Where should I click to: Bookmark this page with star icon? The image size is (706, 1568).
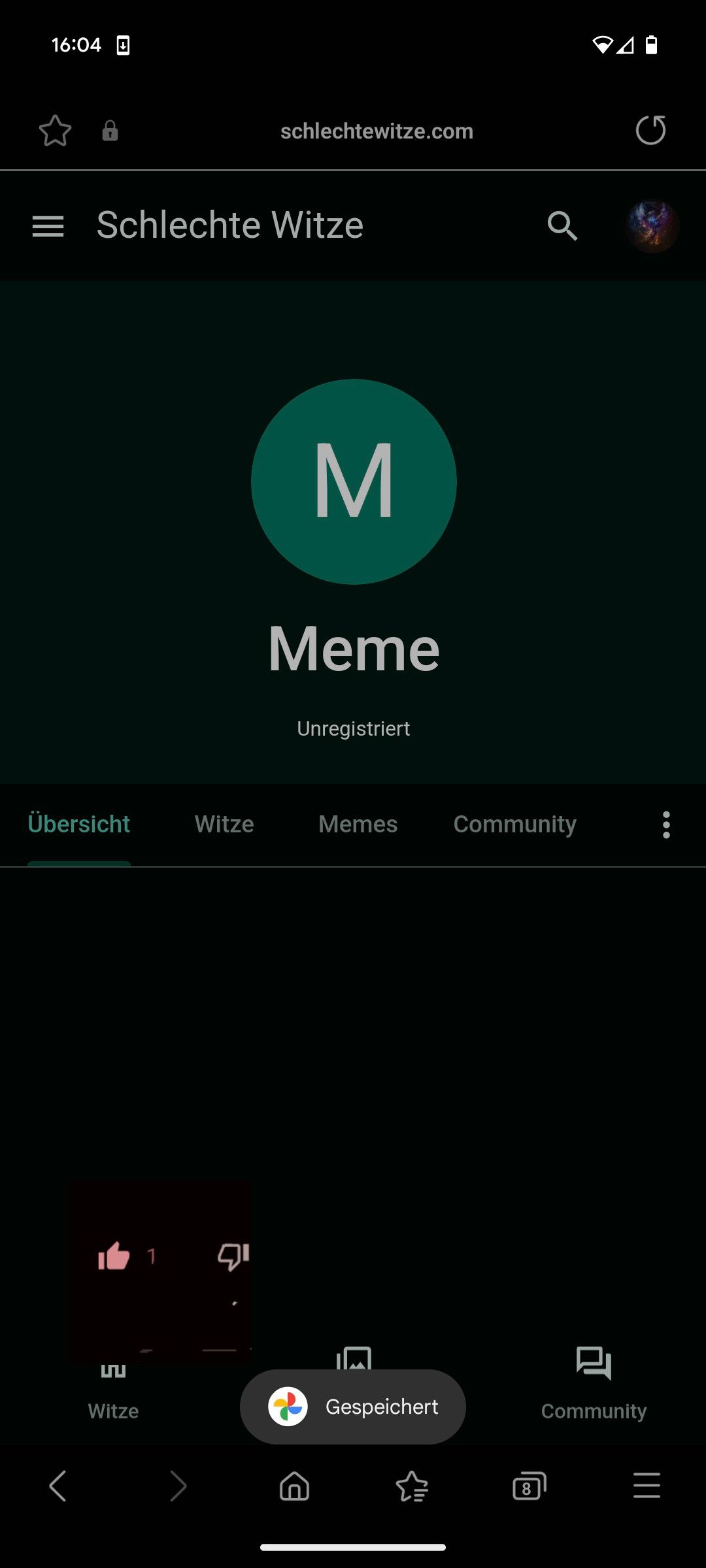coord(55,131)
